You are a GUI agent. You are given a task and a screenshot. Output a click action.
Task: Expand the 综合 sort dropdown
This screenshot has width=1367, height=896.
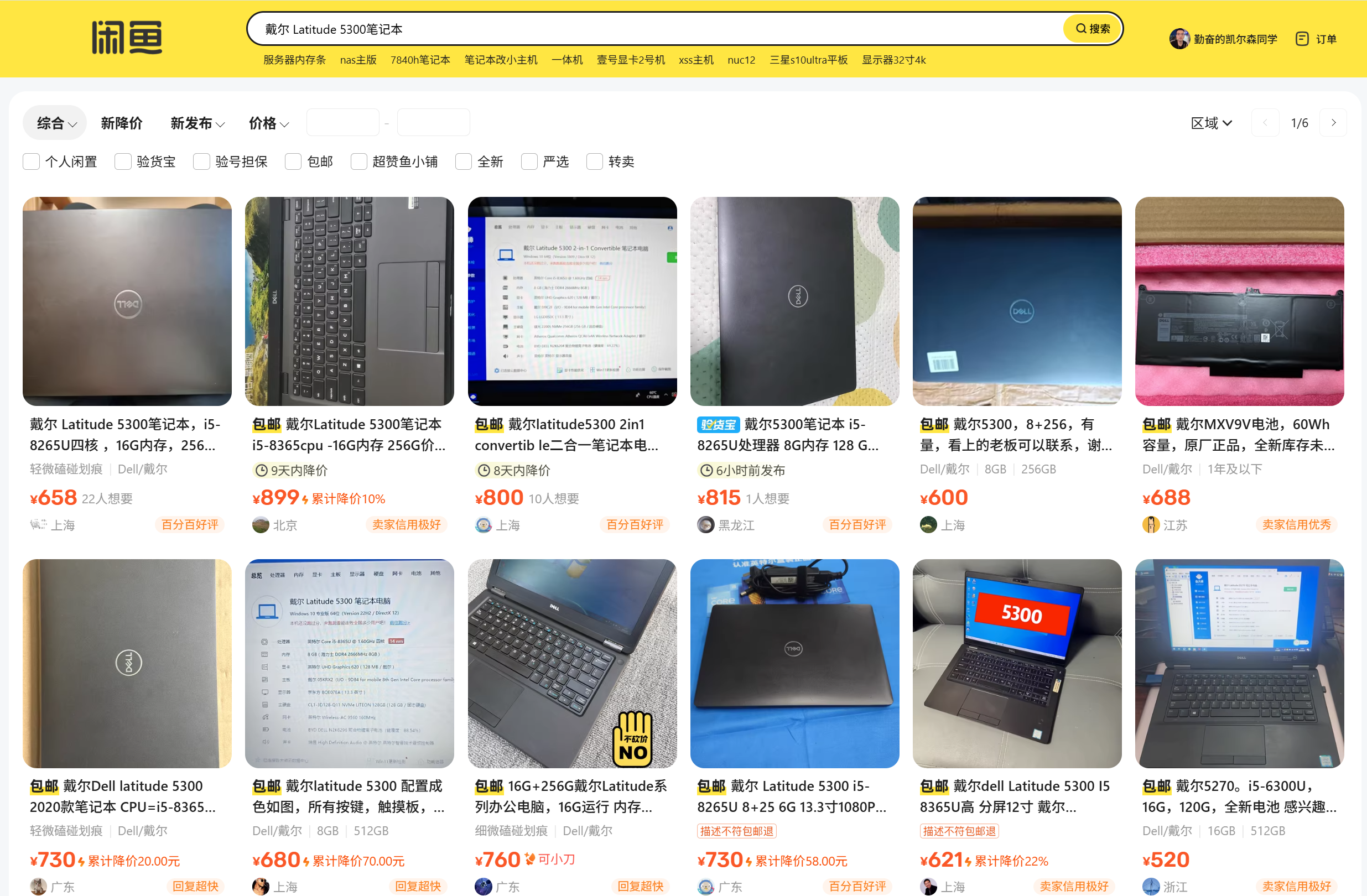pos(56,123)
